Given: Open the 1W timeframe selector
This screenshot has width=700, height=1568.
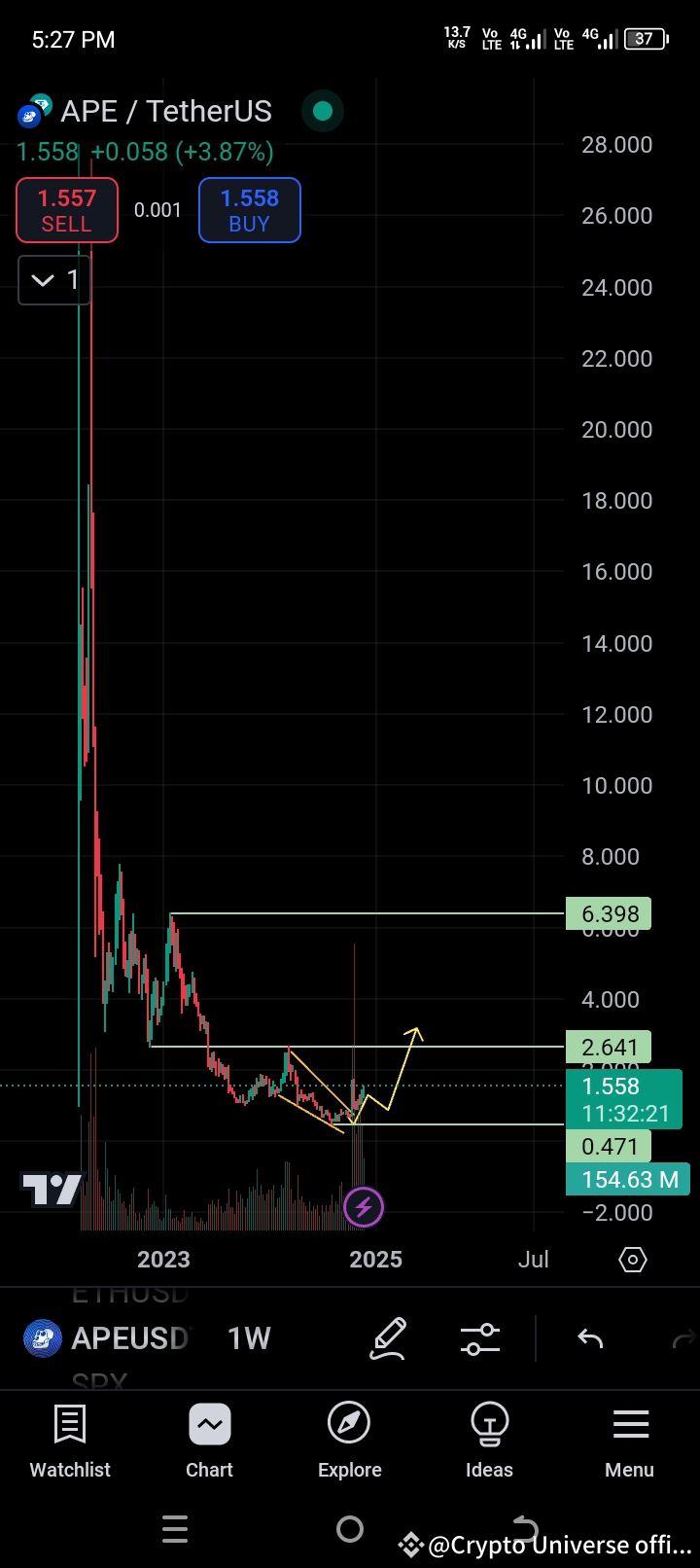Looking at the screenshot, I should (x=249, y=1338).
